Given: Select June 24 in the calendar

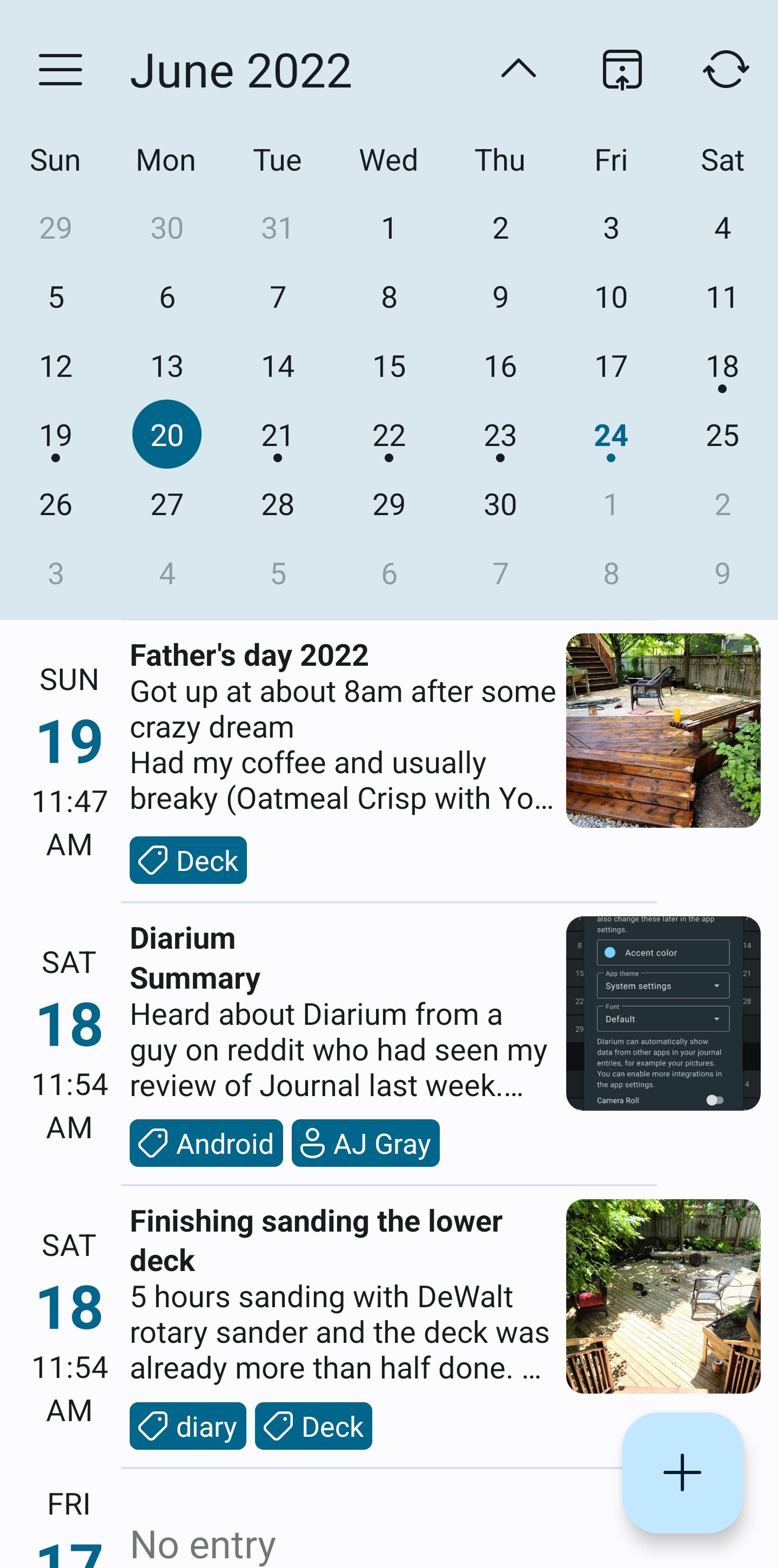Looking at the screenshot, I should point(611,436).
